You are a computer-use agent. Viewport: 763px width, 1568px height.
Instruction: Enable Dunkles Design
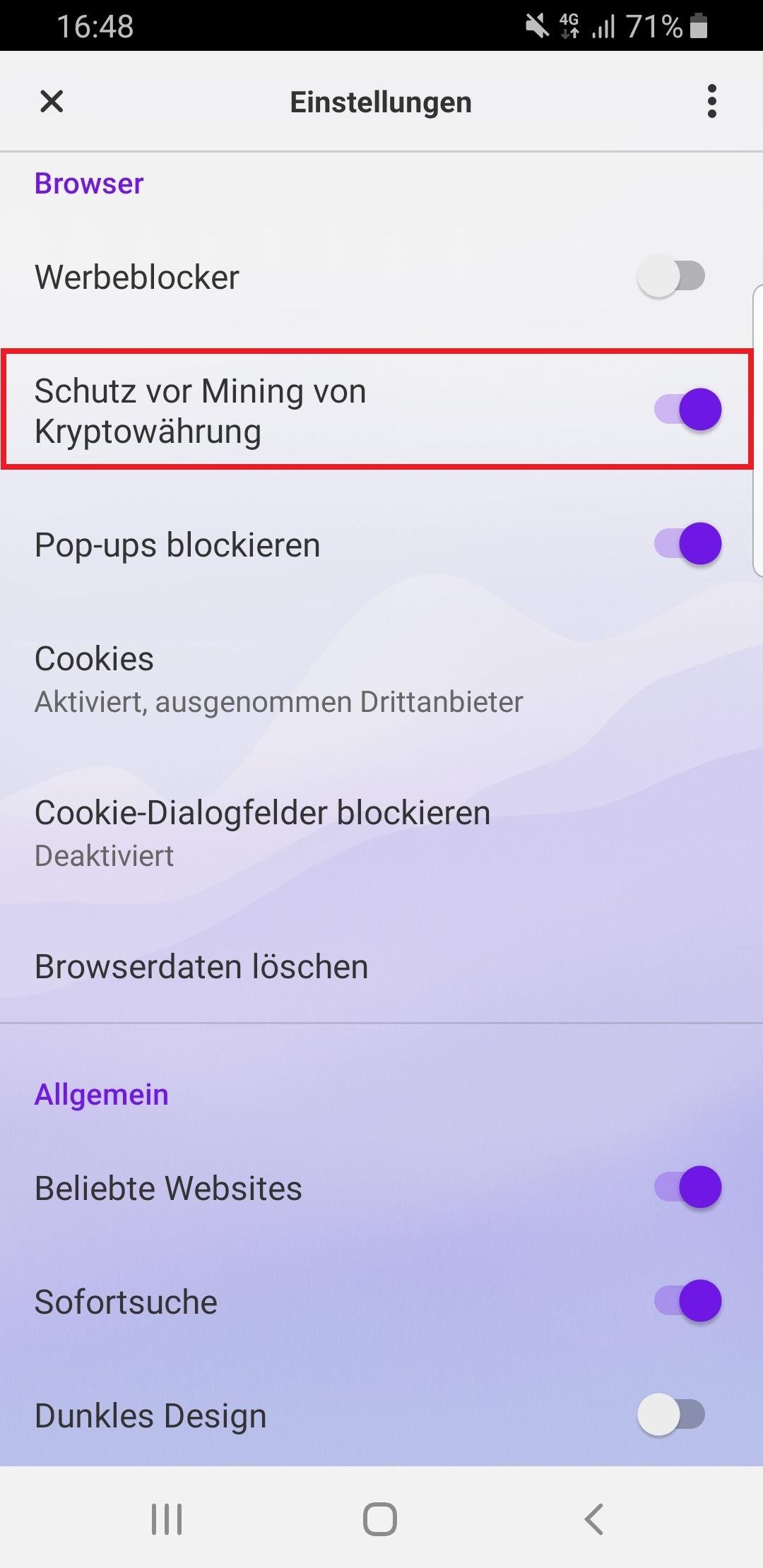pos(670,1415)
